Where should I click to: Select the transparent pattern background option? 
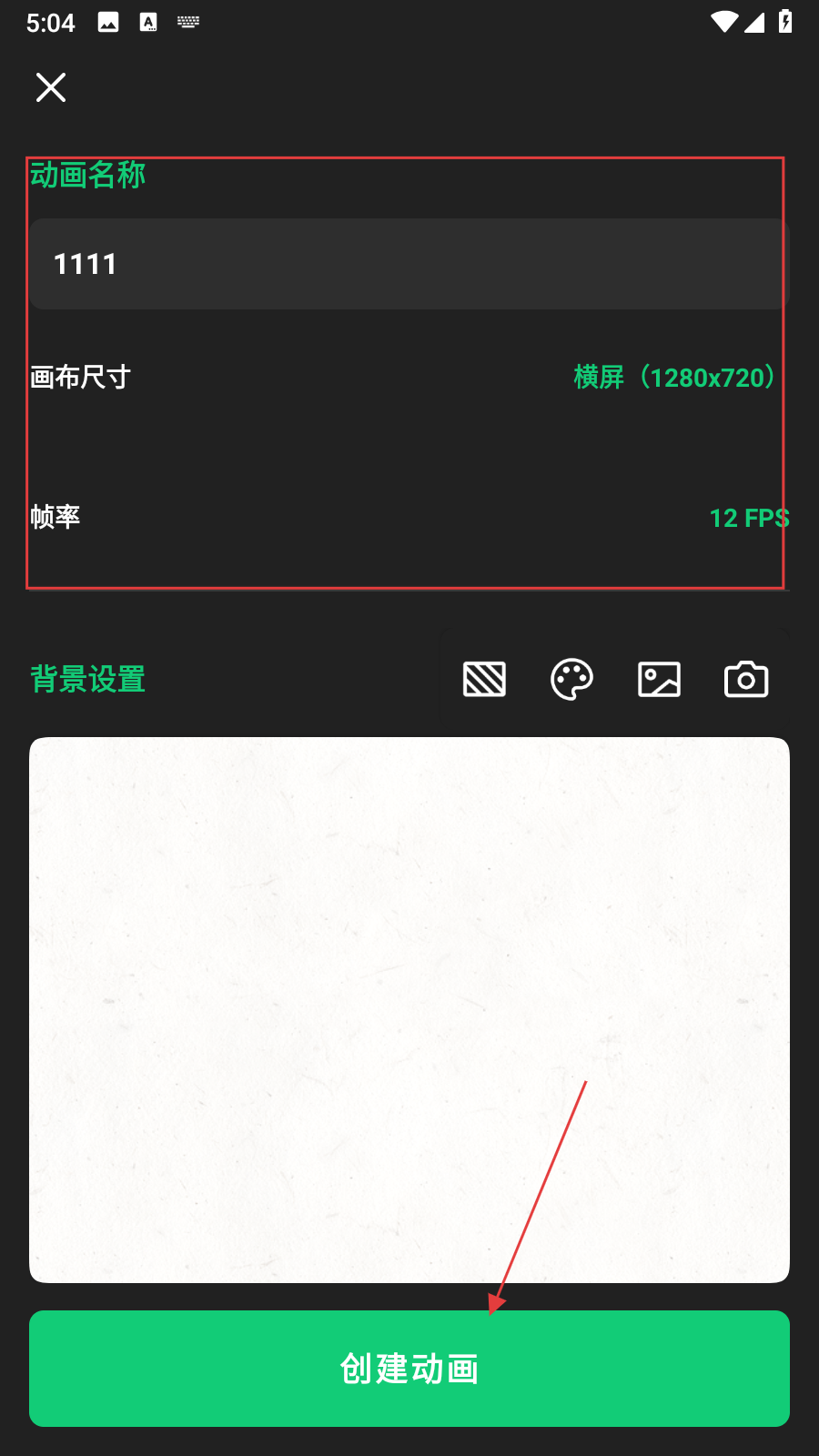(484, 679)
